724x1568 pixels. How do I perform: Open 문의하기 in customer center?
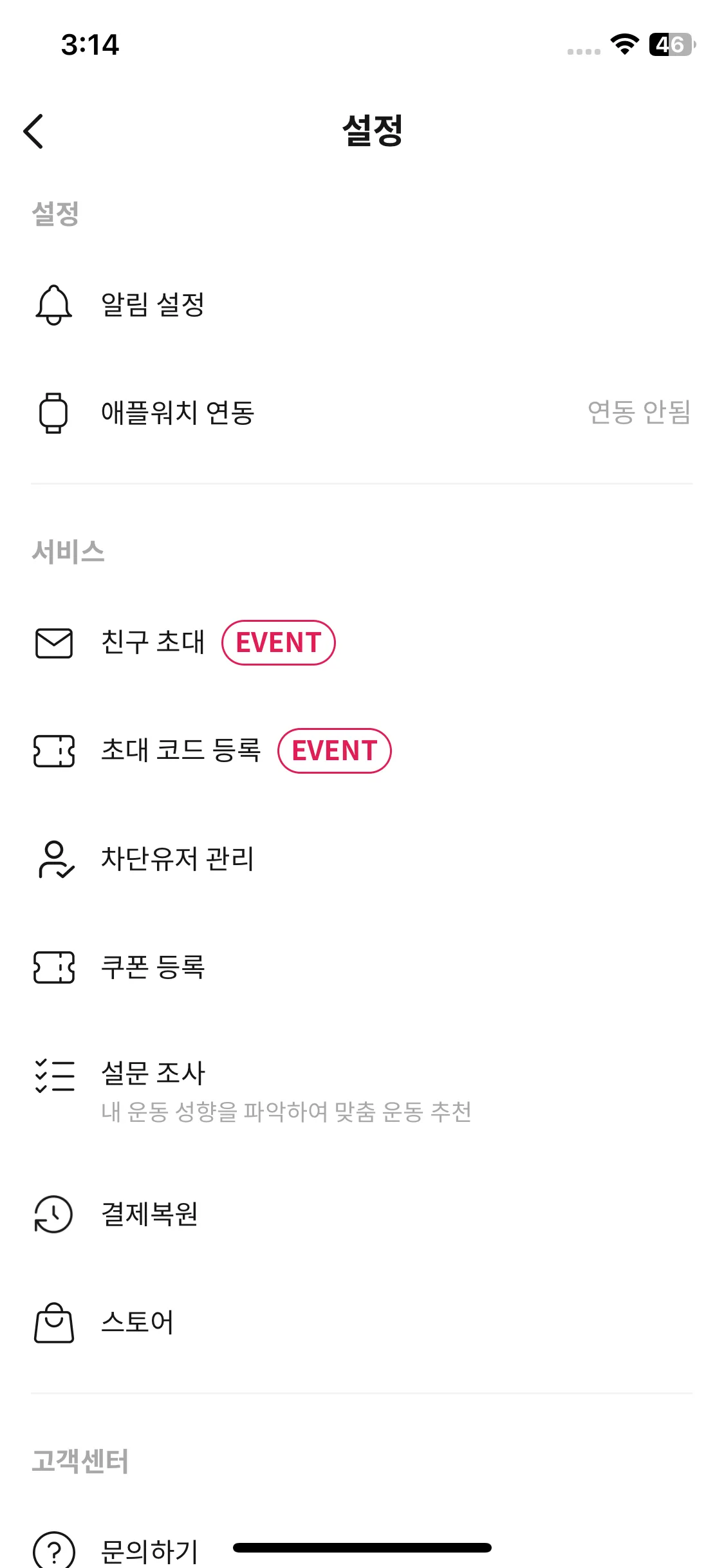click(x=149, y=1550)
